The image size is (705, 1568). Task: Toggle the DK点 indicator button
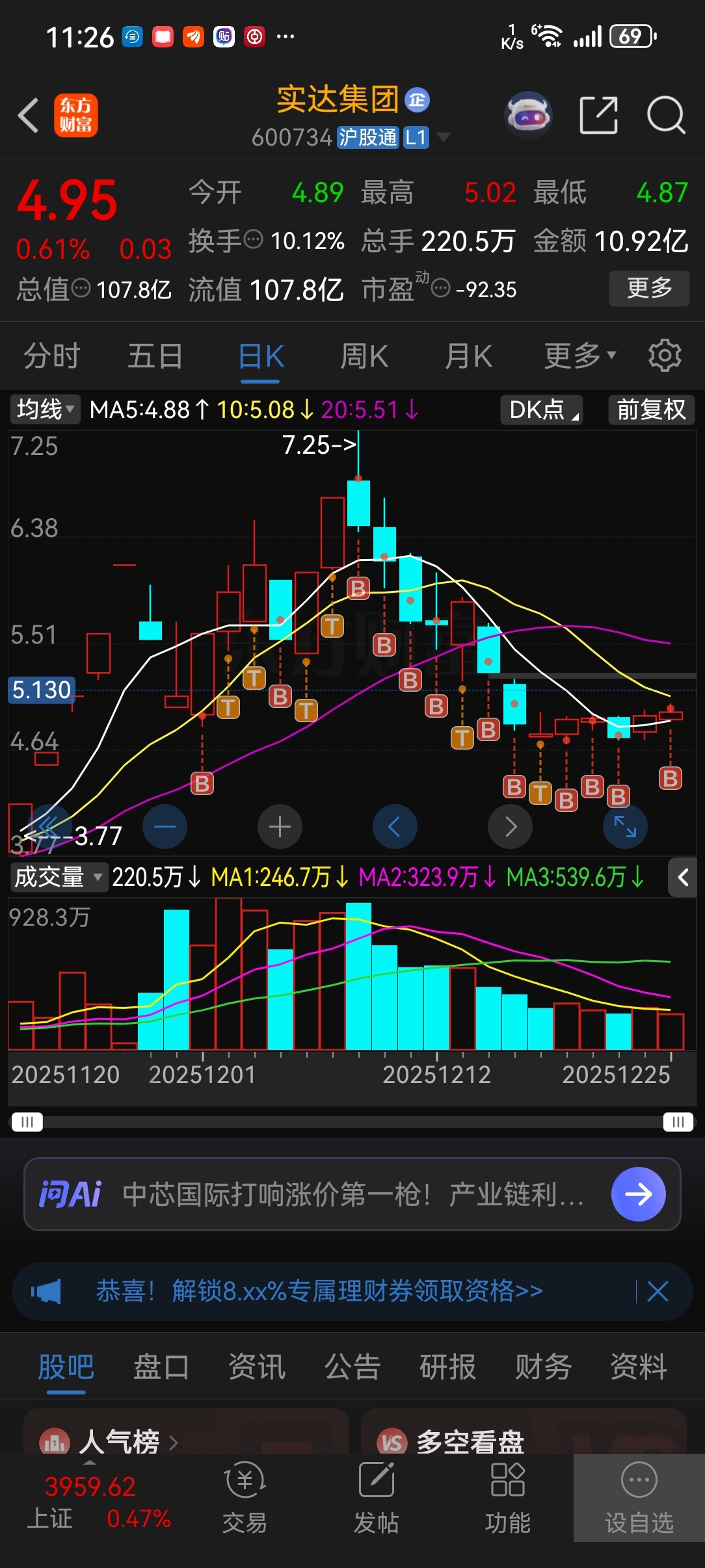click(541, 410)
